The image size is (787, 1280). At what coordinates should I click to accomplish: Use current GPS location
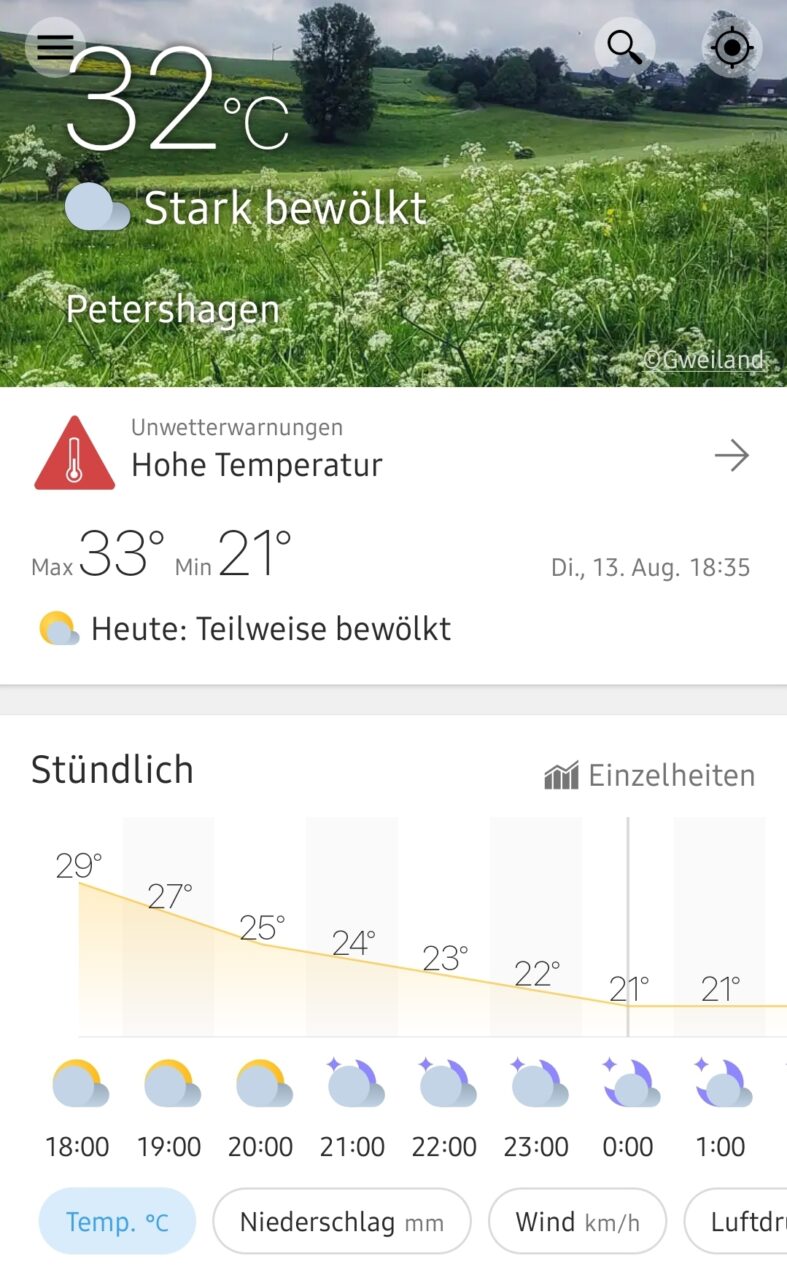[x=732, y=47]
